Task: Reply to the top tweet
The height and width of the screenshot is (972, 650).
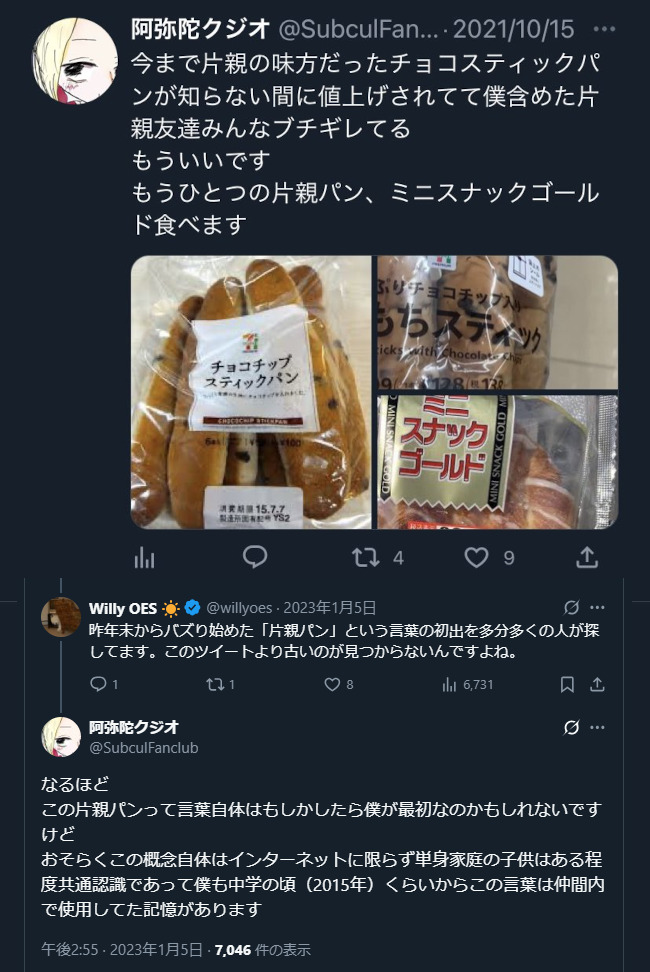Action: [255, 557]
